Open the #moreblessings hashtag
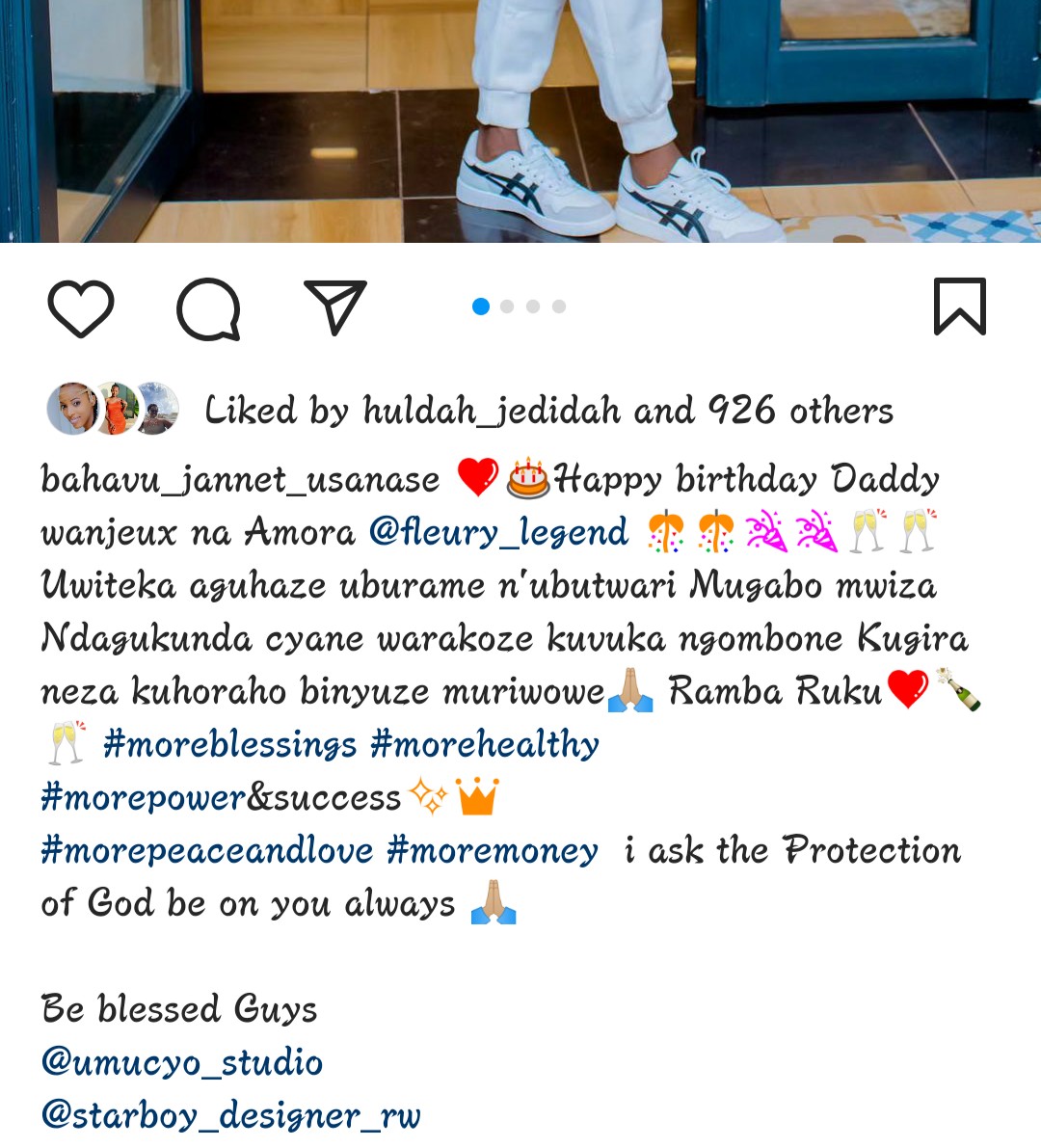Screen dimensions: 1041x1148 [x=229, y=744]
